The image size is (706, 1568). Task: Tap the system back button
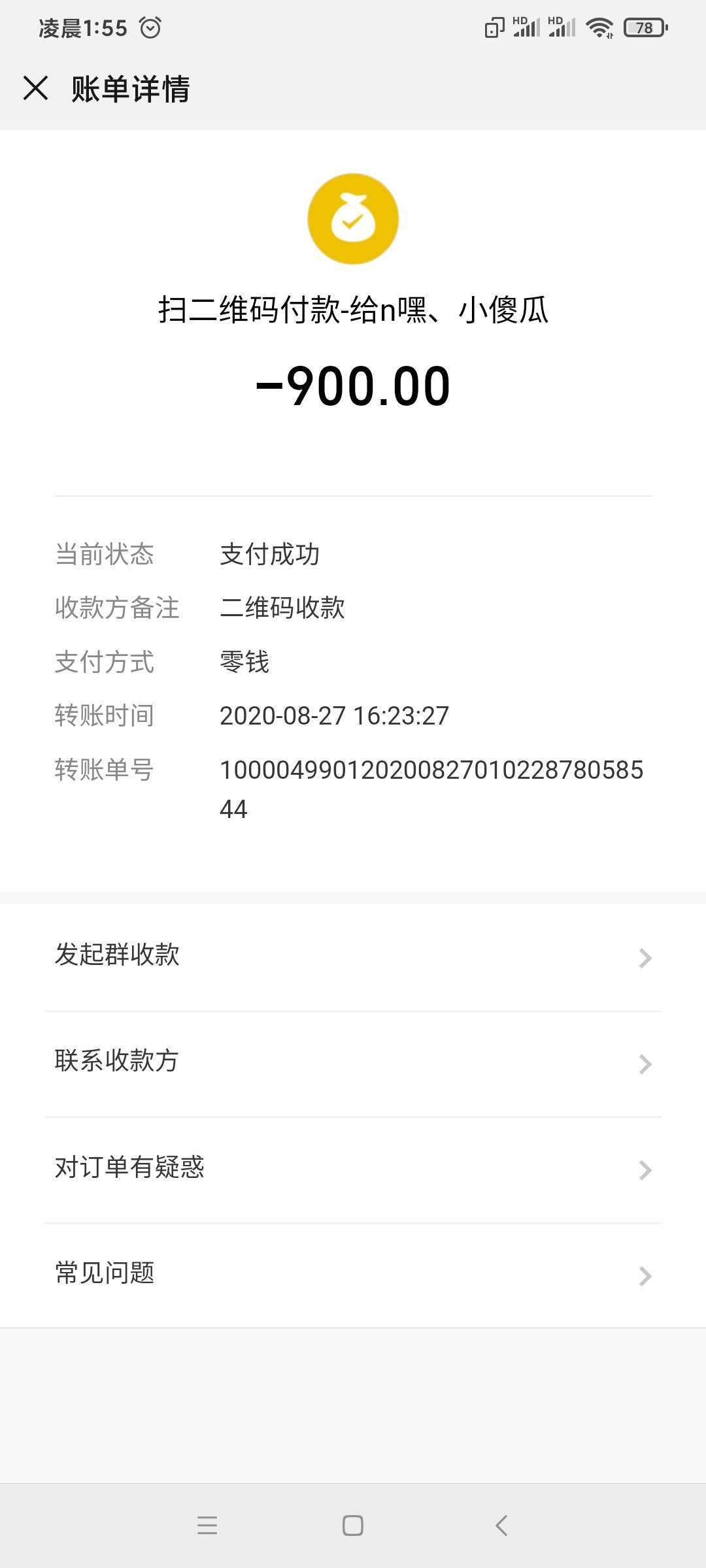[x=501, y=1525]
